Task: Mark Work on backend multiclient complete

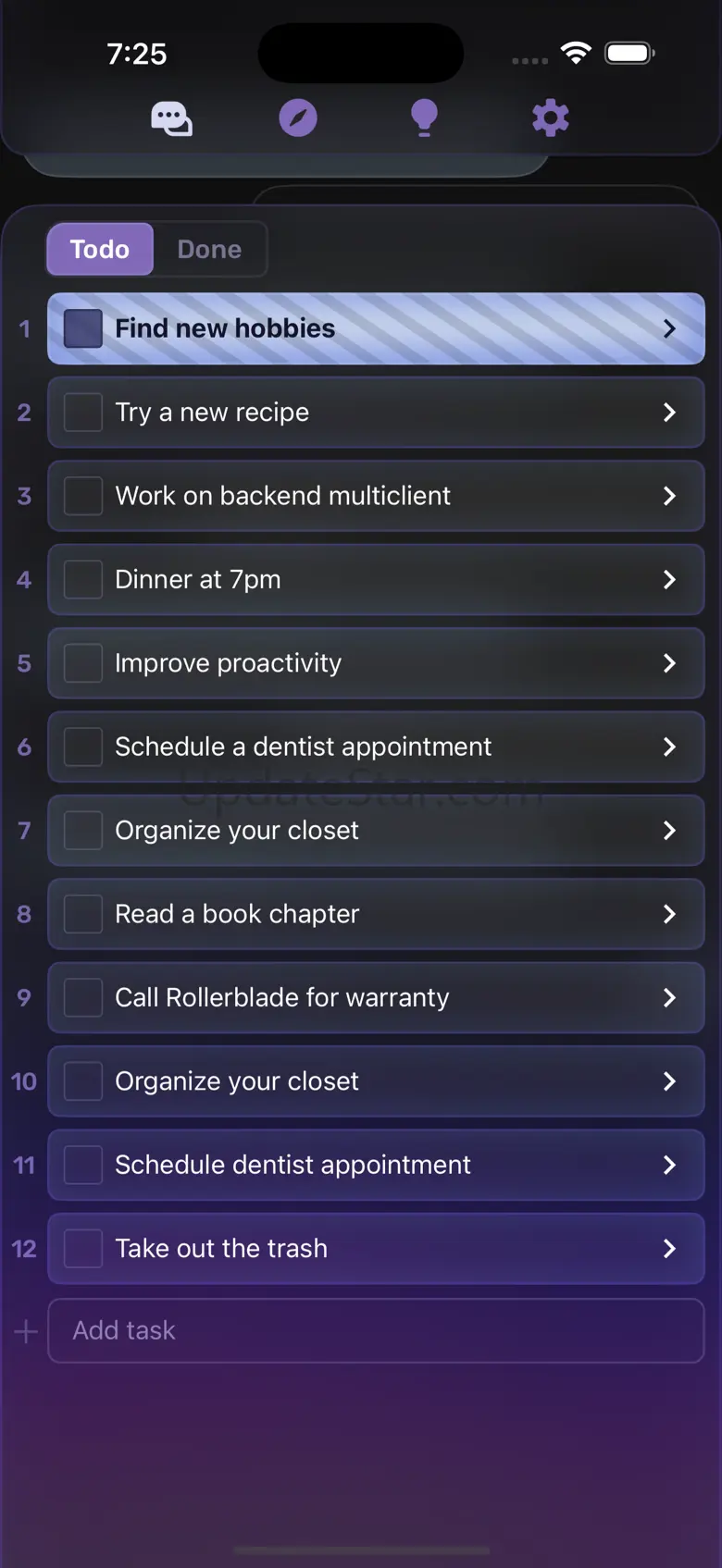Action: tap(83, 496)
